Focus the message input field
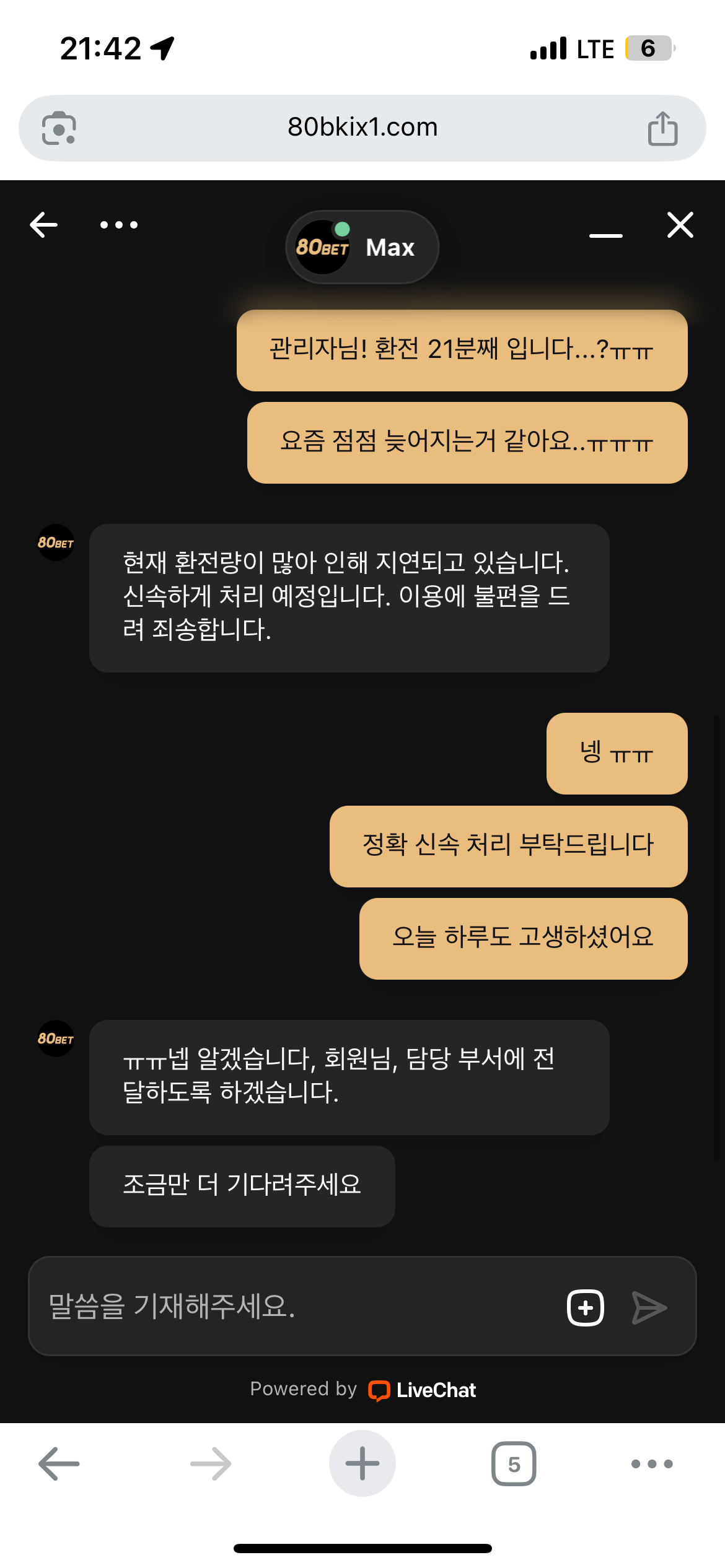 [x=297, y=1307]
